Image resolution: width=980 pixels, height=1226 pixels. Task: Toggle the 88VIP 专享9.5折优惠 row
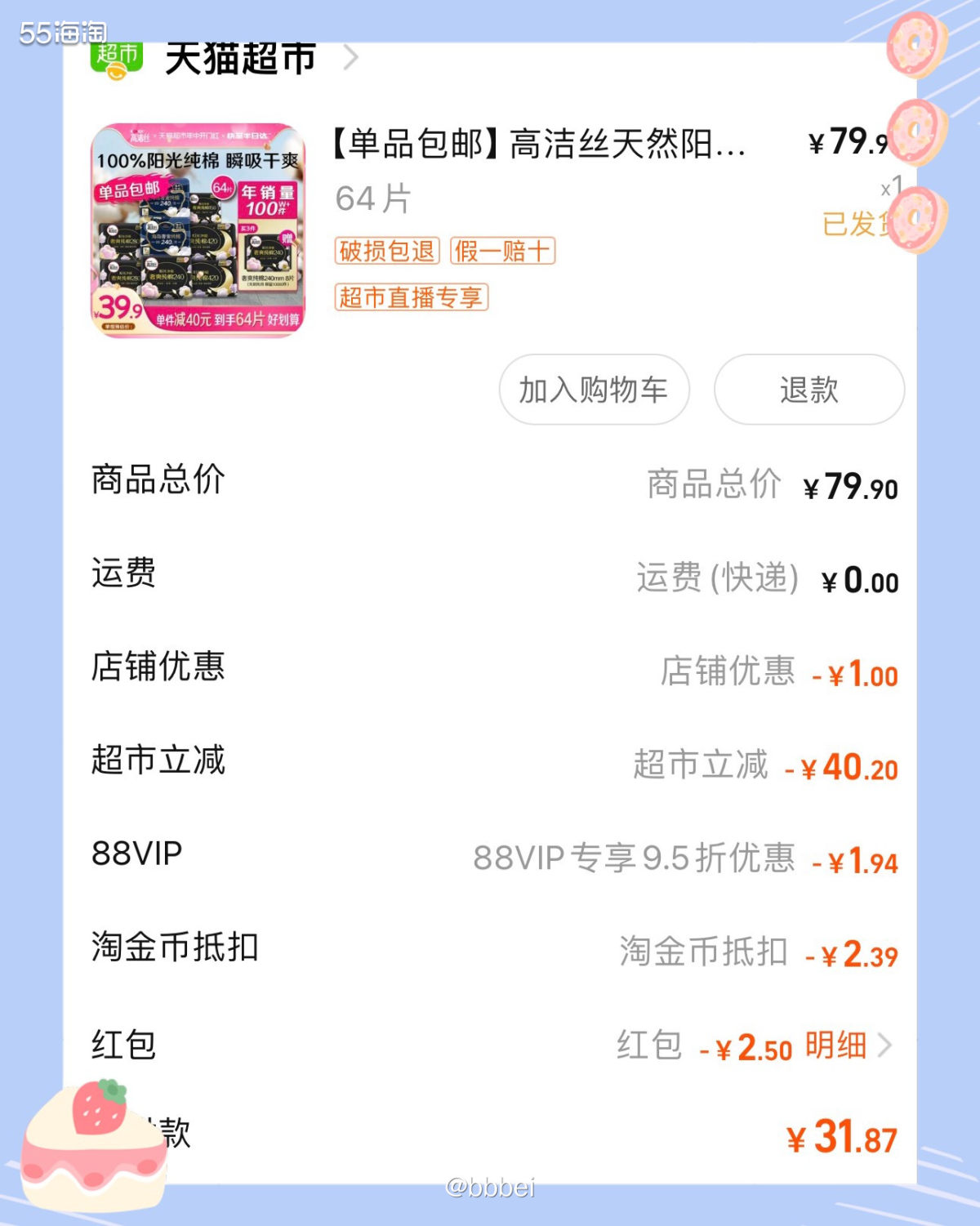click(x=635, y=856)
